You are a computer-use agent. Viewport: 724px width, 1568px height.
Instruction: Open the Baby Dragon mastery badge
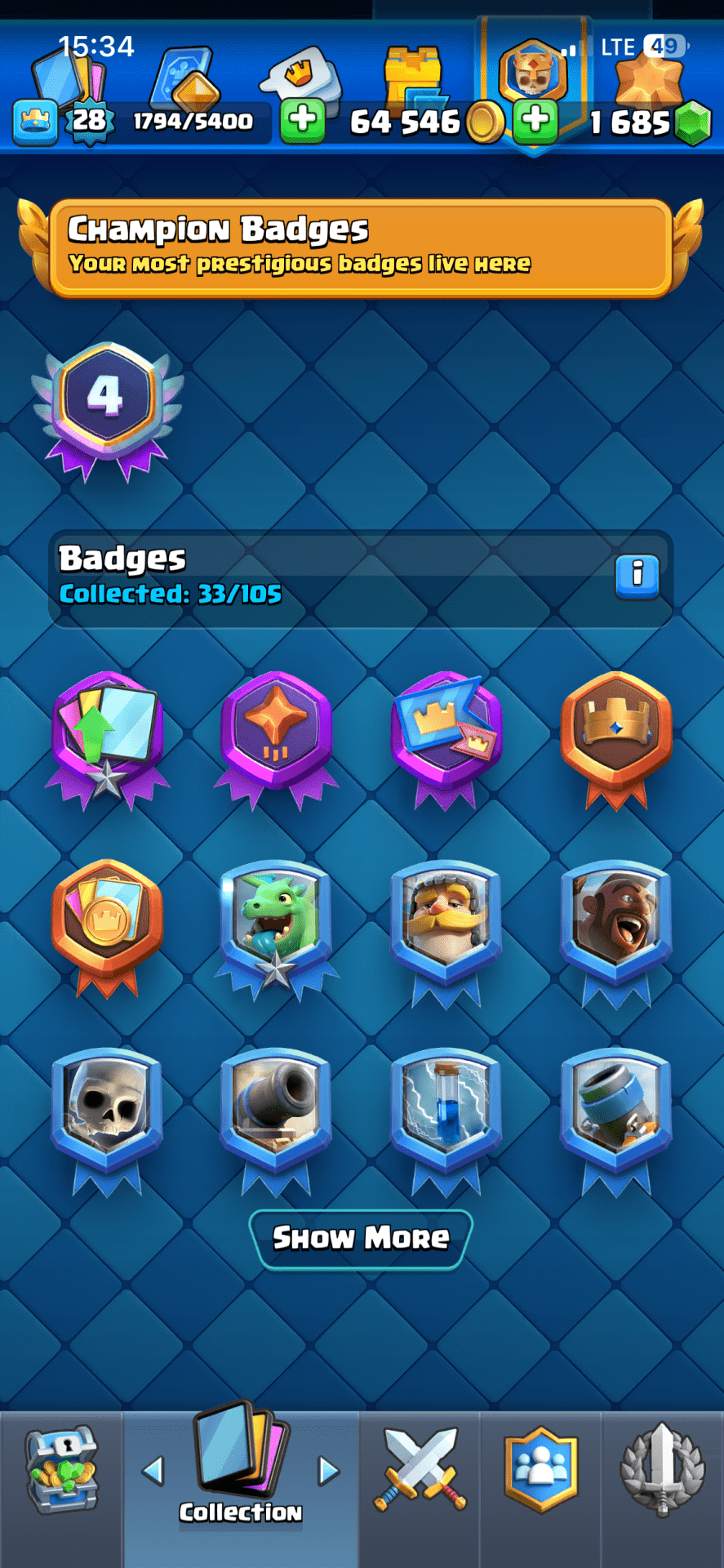point(276,923)
